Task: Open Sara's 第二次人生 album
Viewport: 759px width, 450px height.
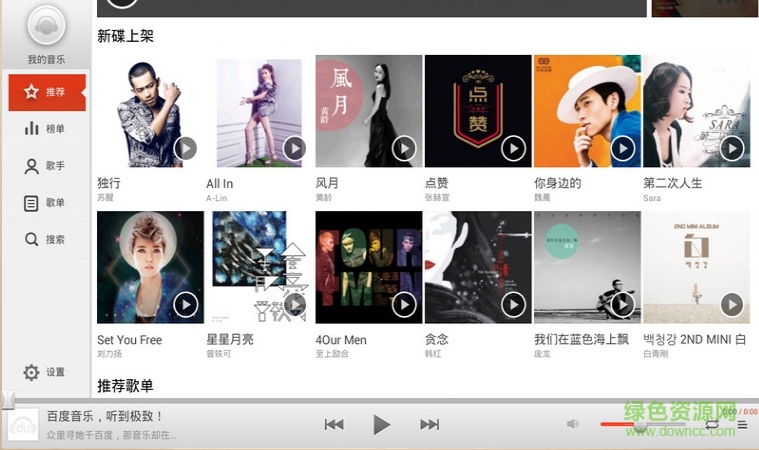Action: [696, 111]
